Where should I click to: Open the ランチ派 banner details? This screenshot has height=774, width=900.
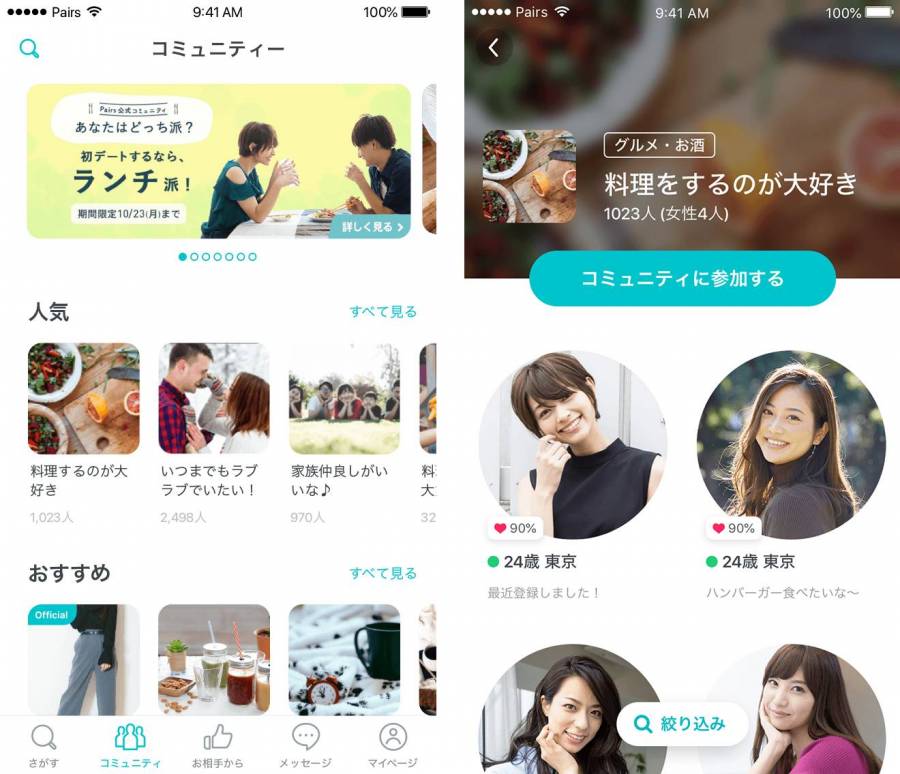tap(369, 227)
